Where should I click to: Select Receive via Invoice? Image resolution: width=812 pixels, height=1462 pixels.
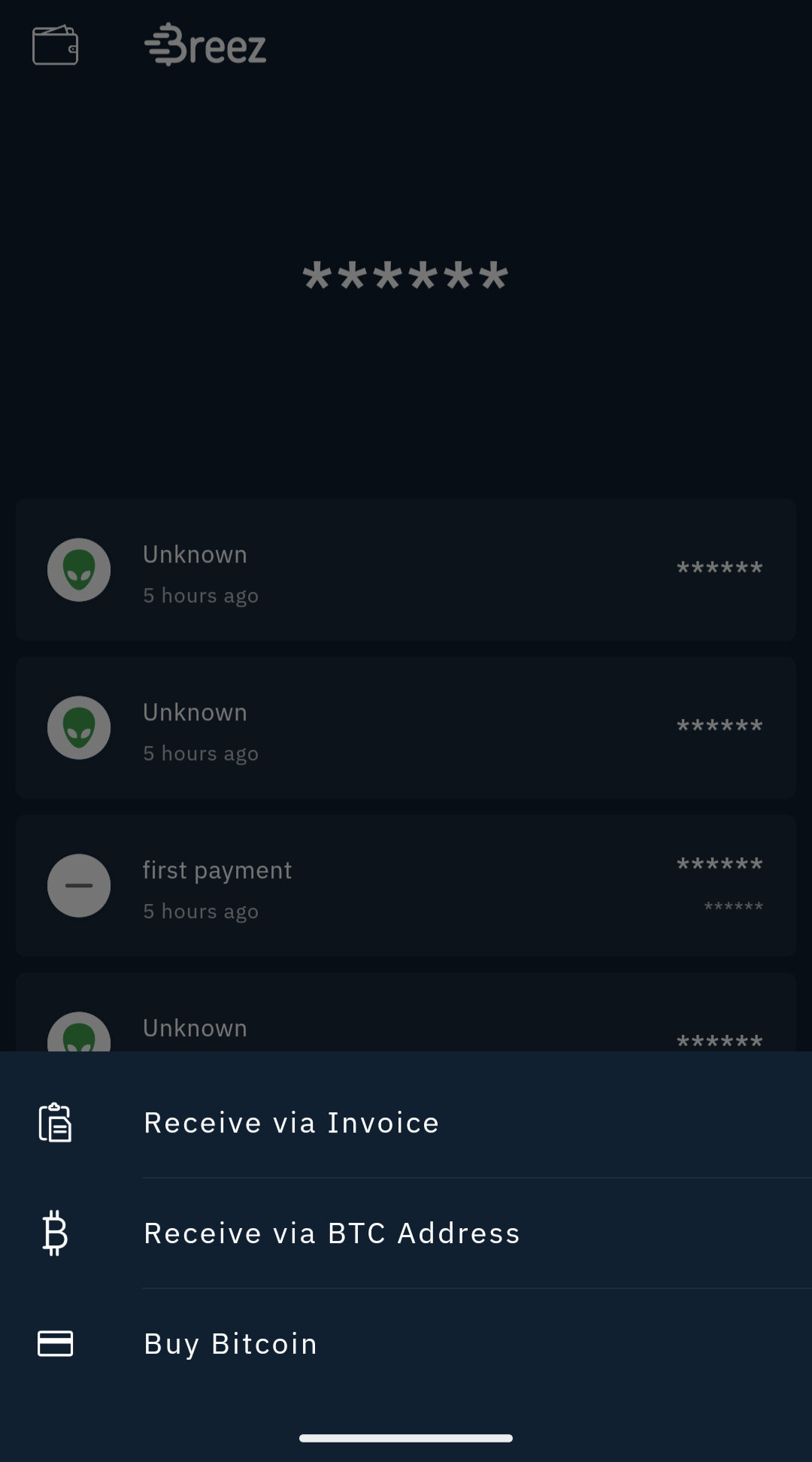[406, 1122]
